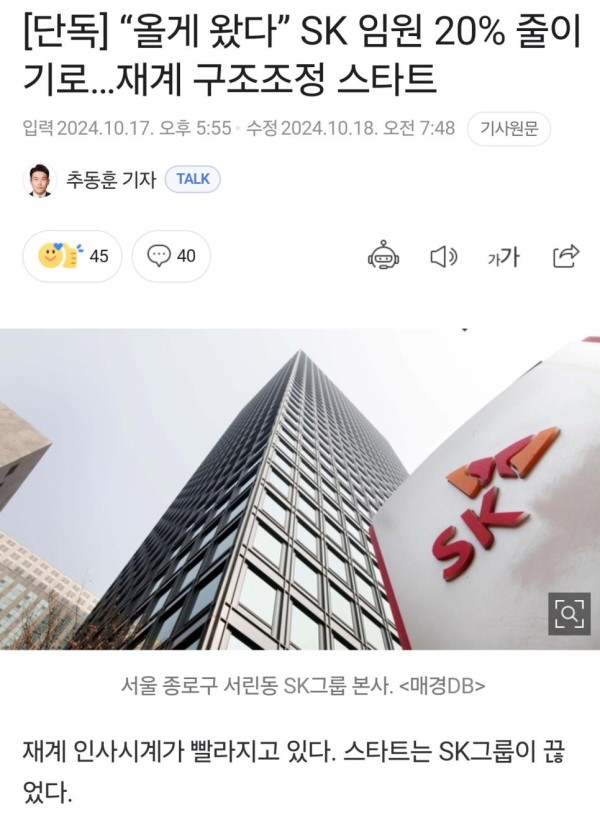Open the 40 comments
The height and width of the screenshot is (815, 600).
171,256
